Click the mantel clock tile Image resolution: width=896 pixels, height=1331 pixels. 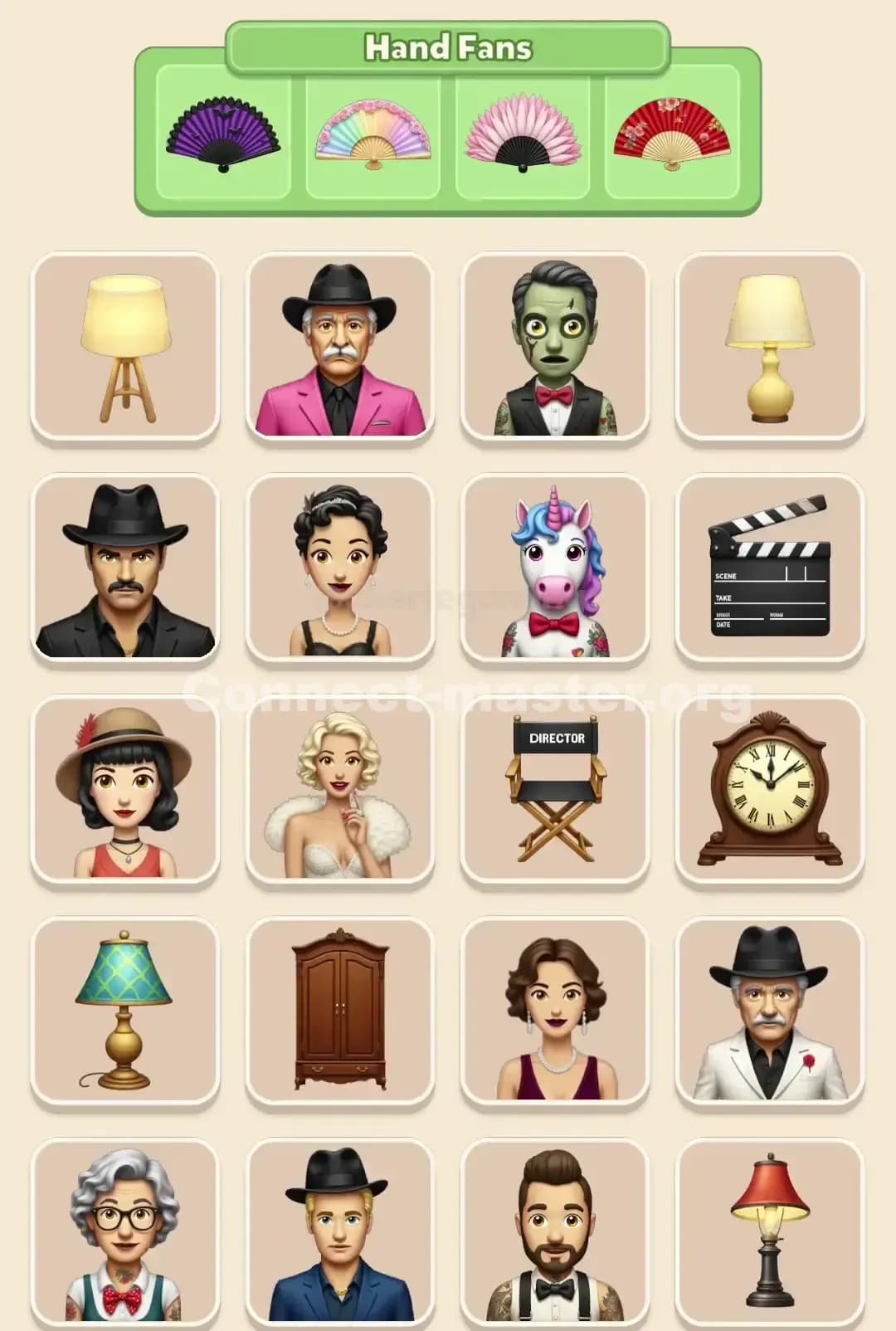[x=770, y=792]
